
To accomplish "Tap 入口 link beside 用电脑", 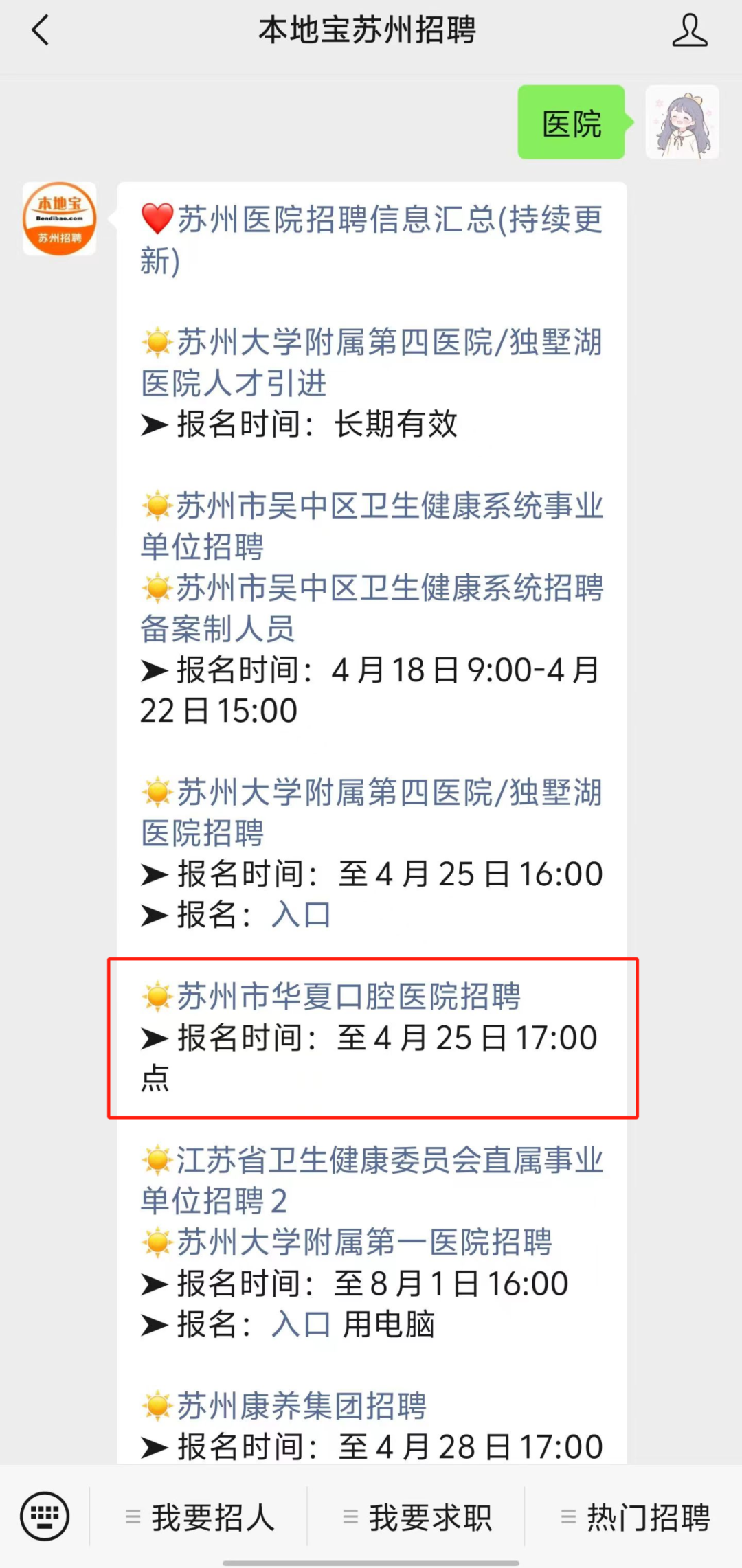I will pyautogui.click(x=302, y=1323).
